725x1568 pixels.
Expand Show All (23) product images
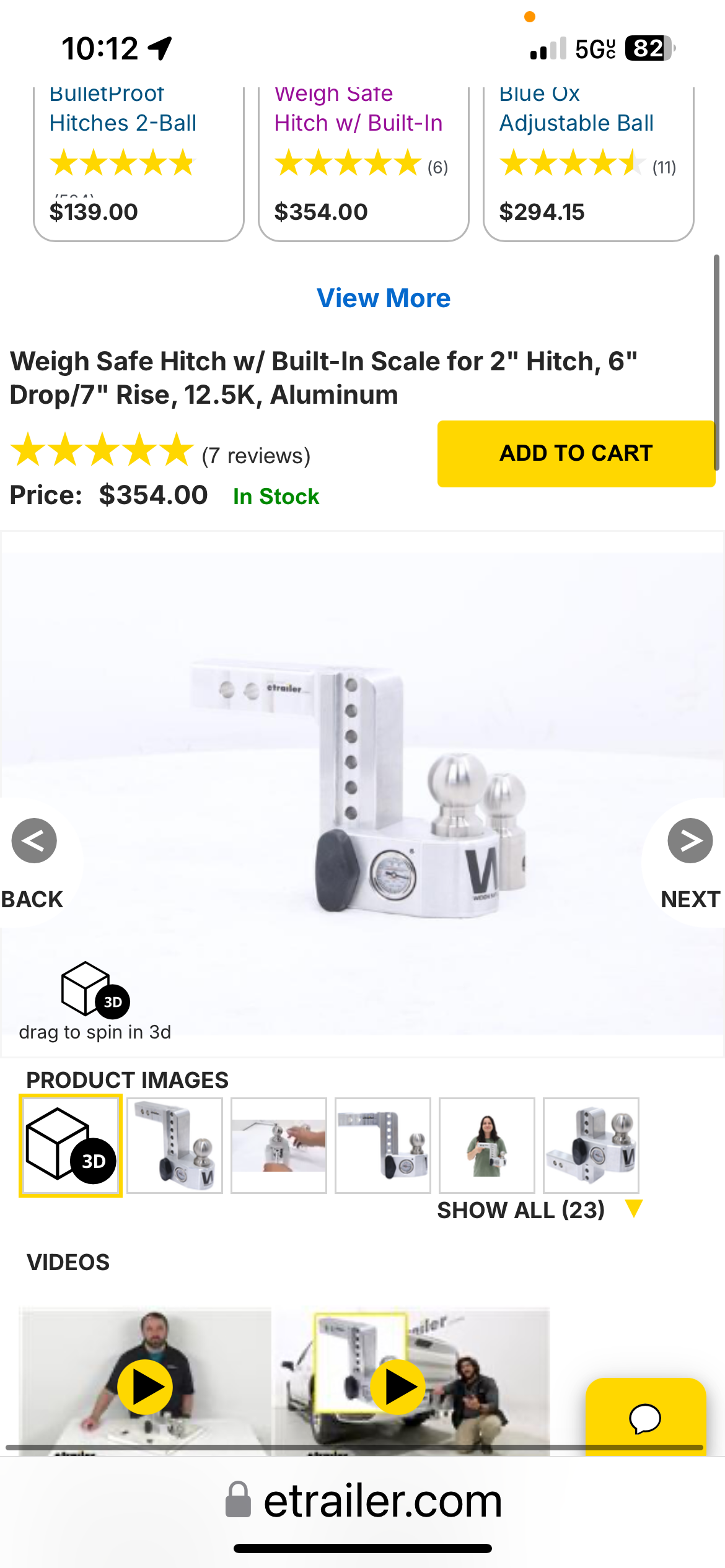tap(539, 1210)
